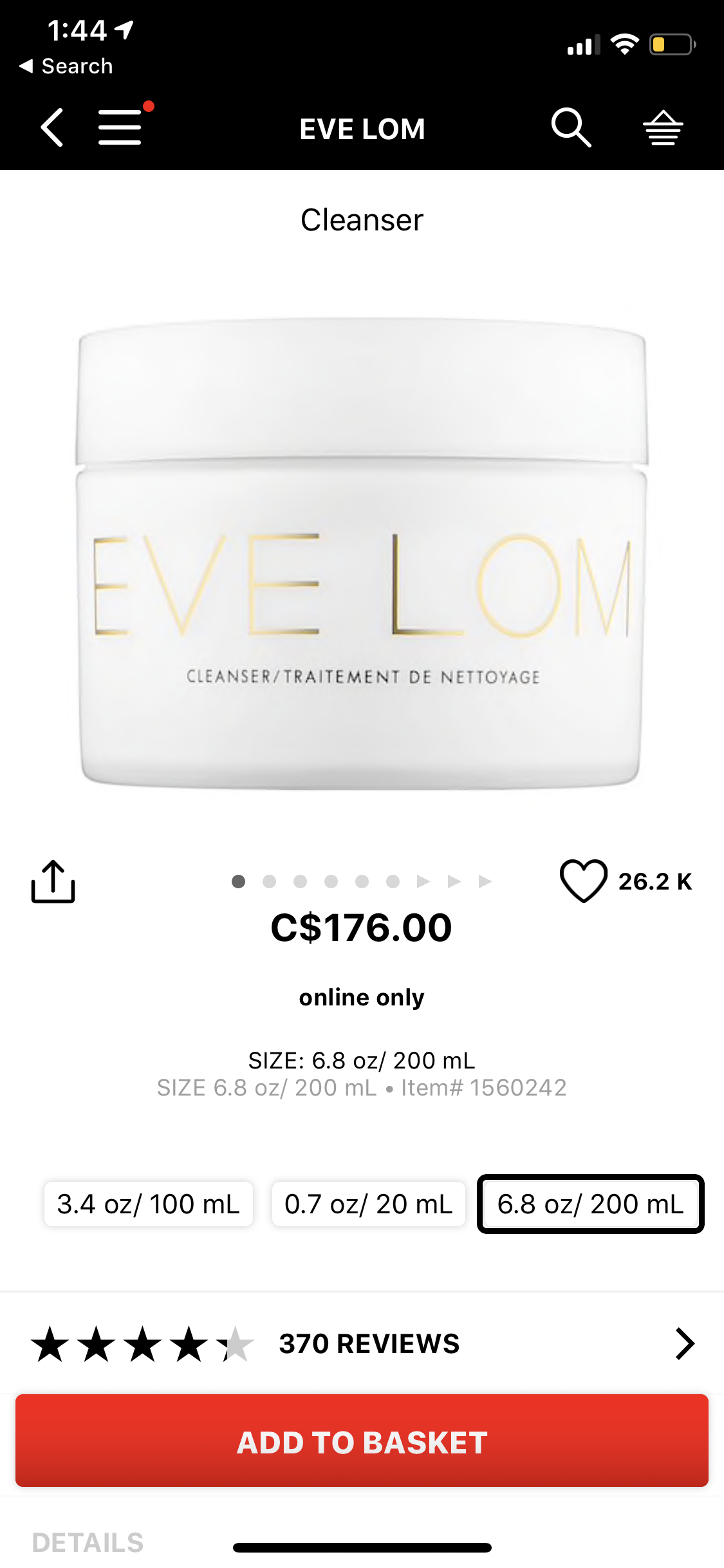This screenshot has width=724, height=1568.
Task: Open the hamburger menu
Action: coord(120,127)
